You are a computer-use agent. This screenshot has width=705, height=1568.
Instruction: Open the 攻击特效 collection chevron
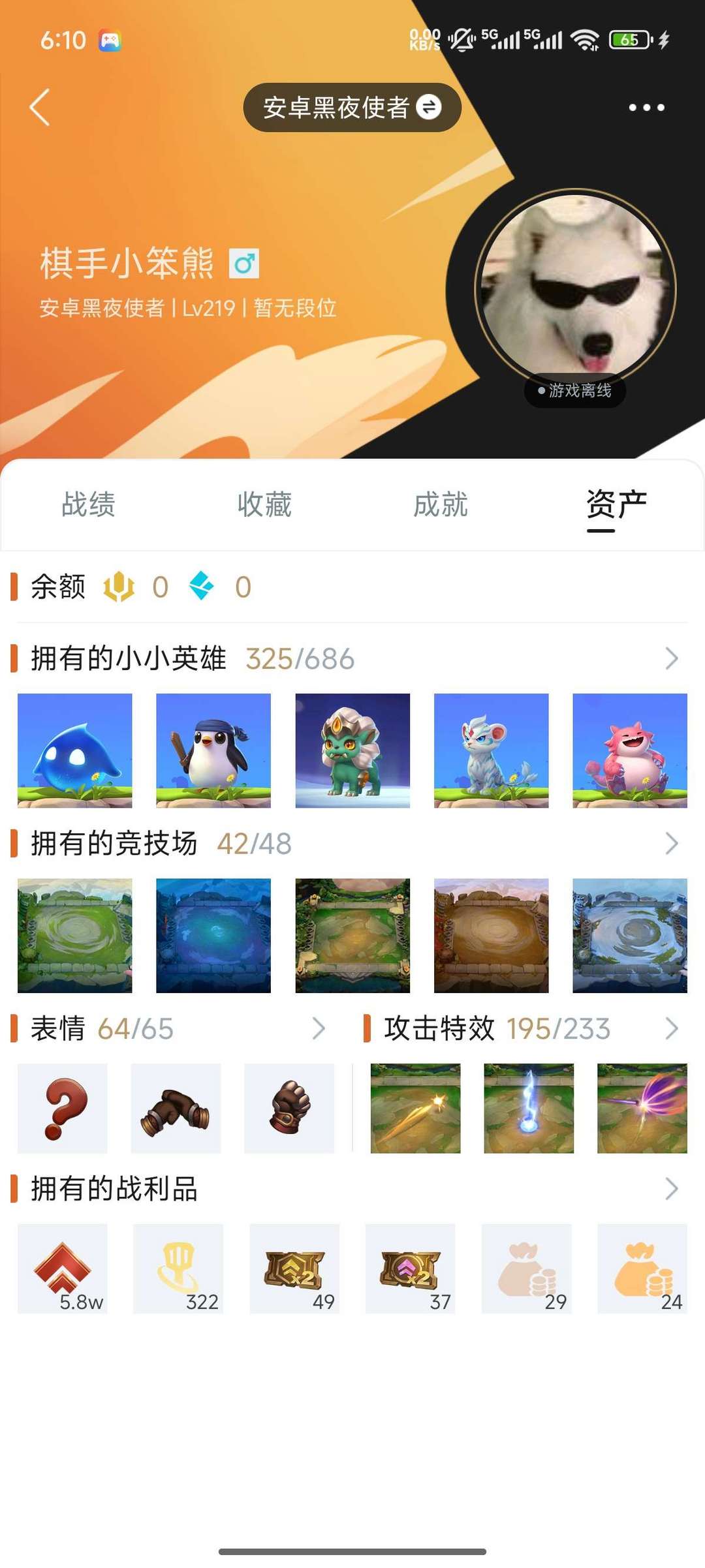click(x=672, y=1028)
